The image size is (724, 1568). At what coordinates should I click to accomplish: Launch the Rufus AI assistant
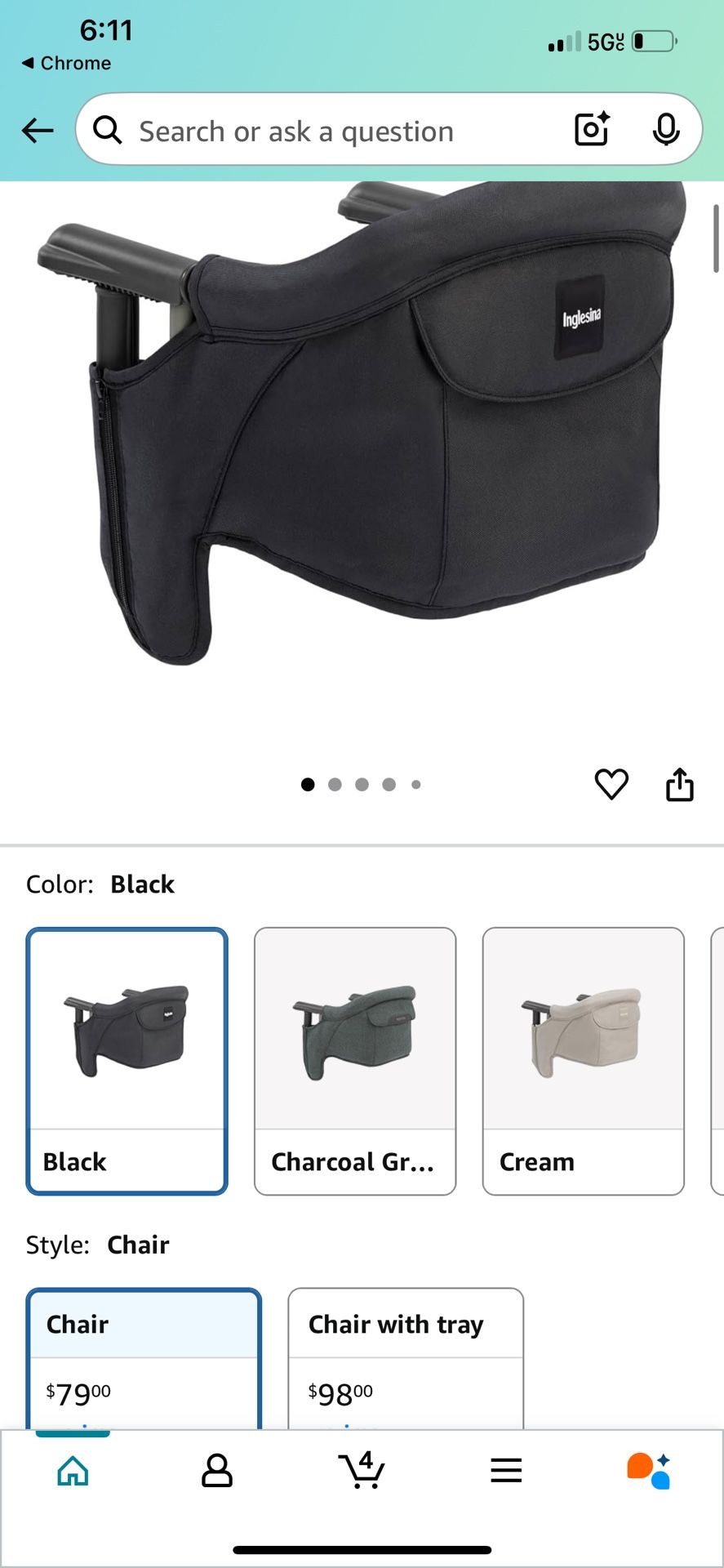click(649, 1471)
